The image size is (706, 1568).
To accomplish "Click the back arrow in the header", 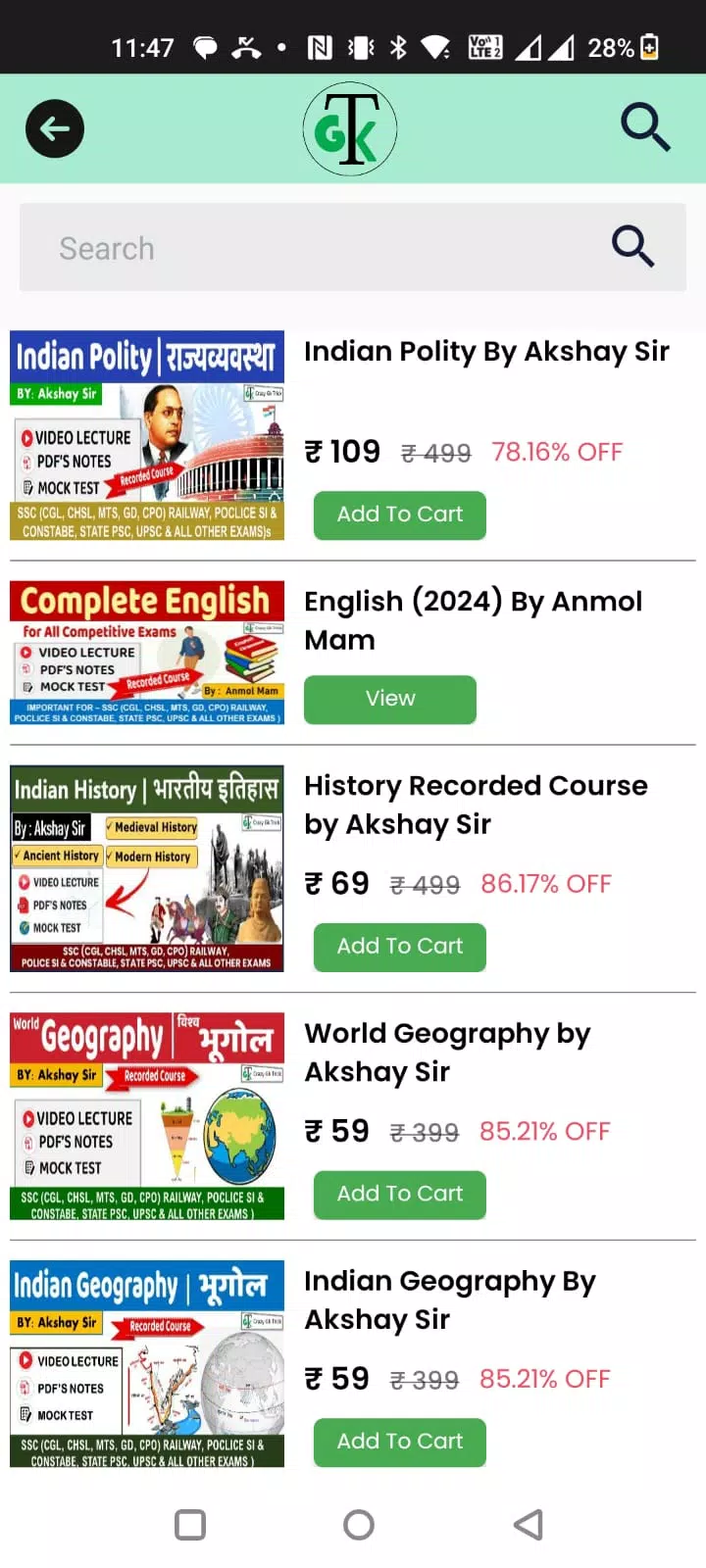I will pos(54,128).
